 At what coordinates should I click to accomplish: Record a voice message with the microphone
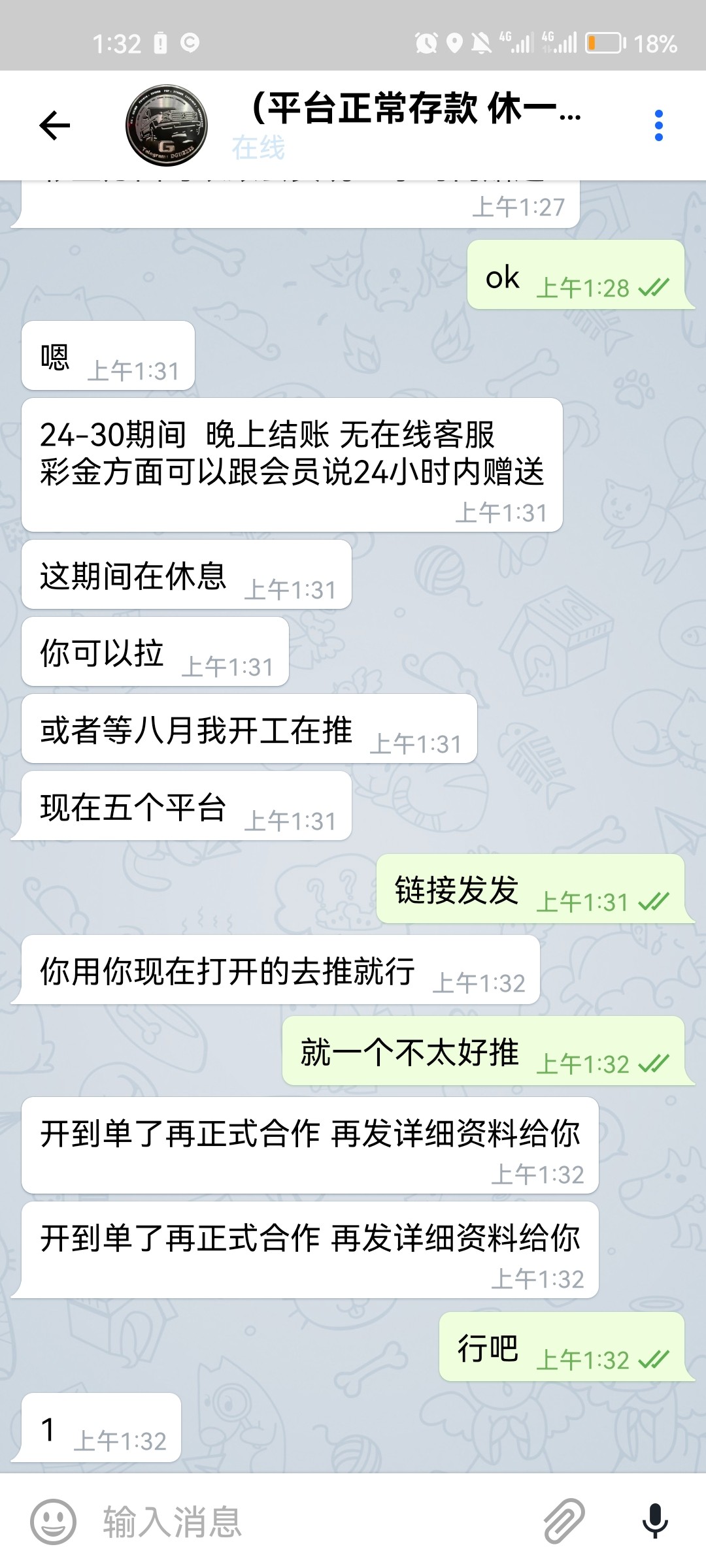coord(654,1521)
